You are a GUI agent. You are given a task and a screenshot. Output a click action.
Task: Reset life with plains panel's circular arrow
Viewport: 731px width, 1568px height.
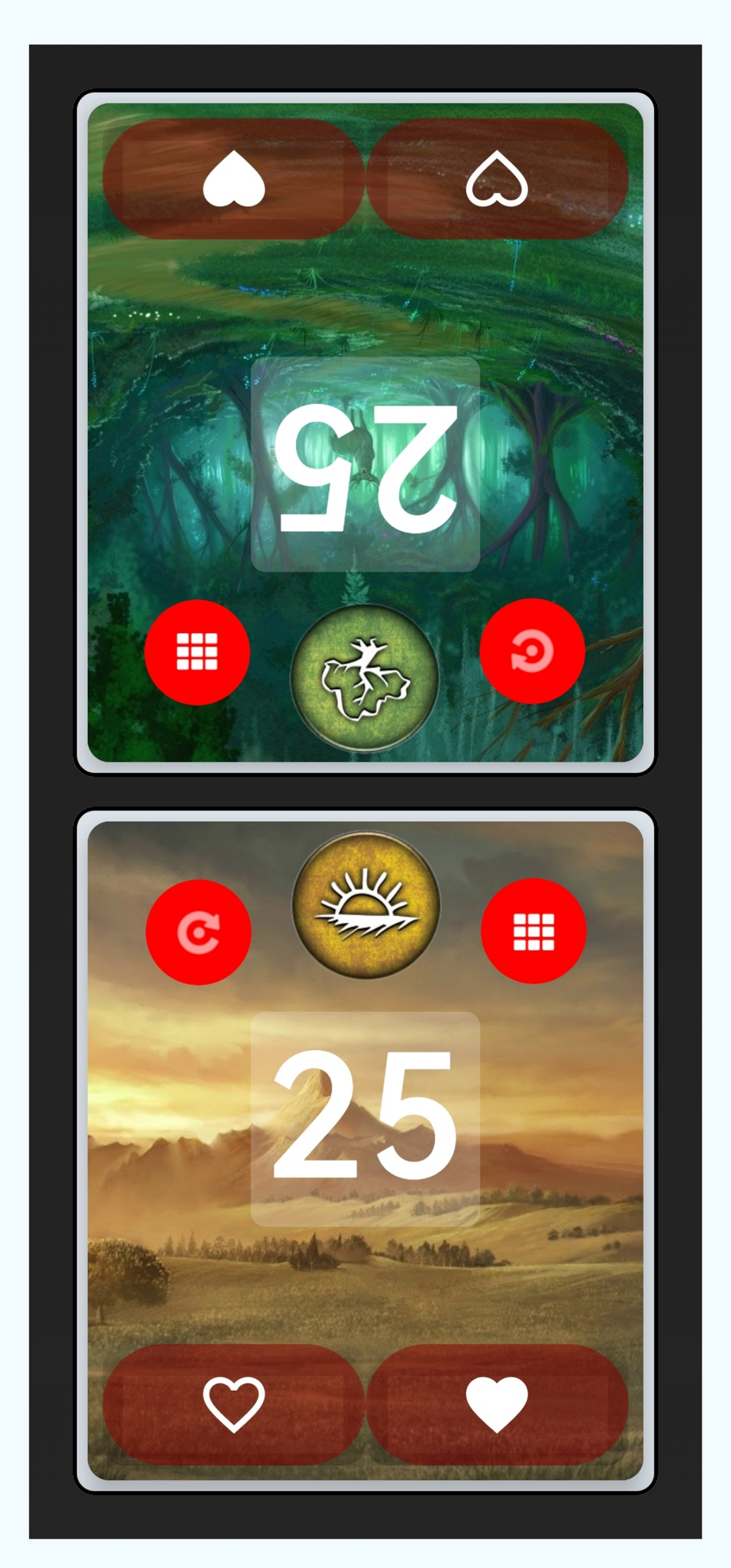199,932
